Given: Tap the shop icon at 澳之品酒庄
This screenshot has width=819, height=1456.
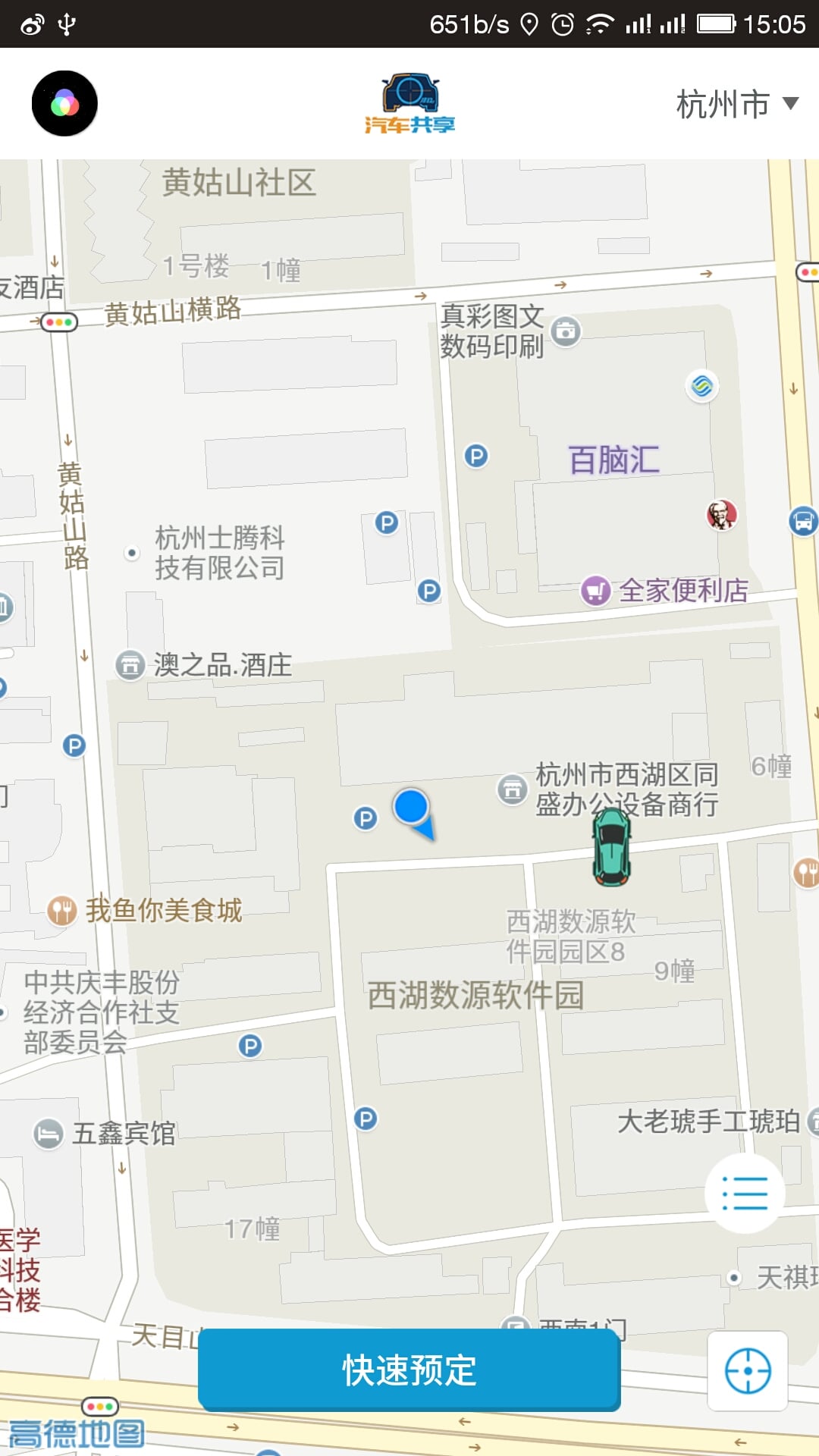Looking at the screenshot, I should tap(130, 665).
